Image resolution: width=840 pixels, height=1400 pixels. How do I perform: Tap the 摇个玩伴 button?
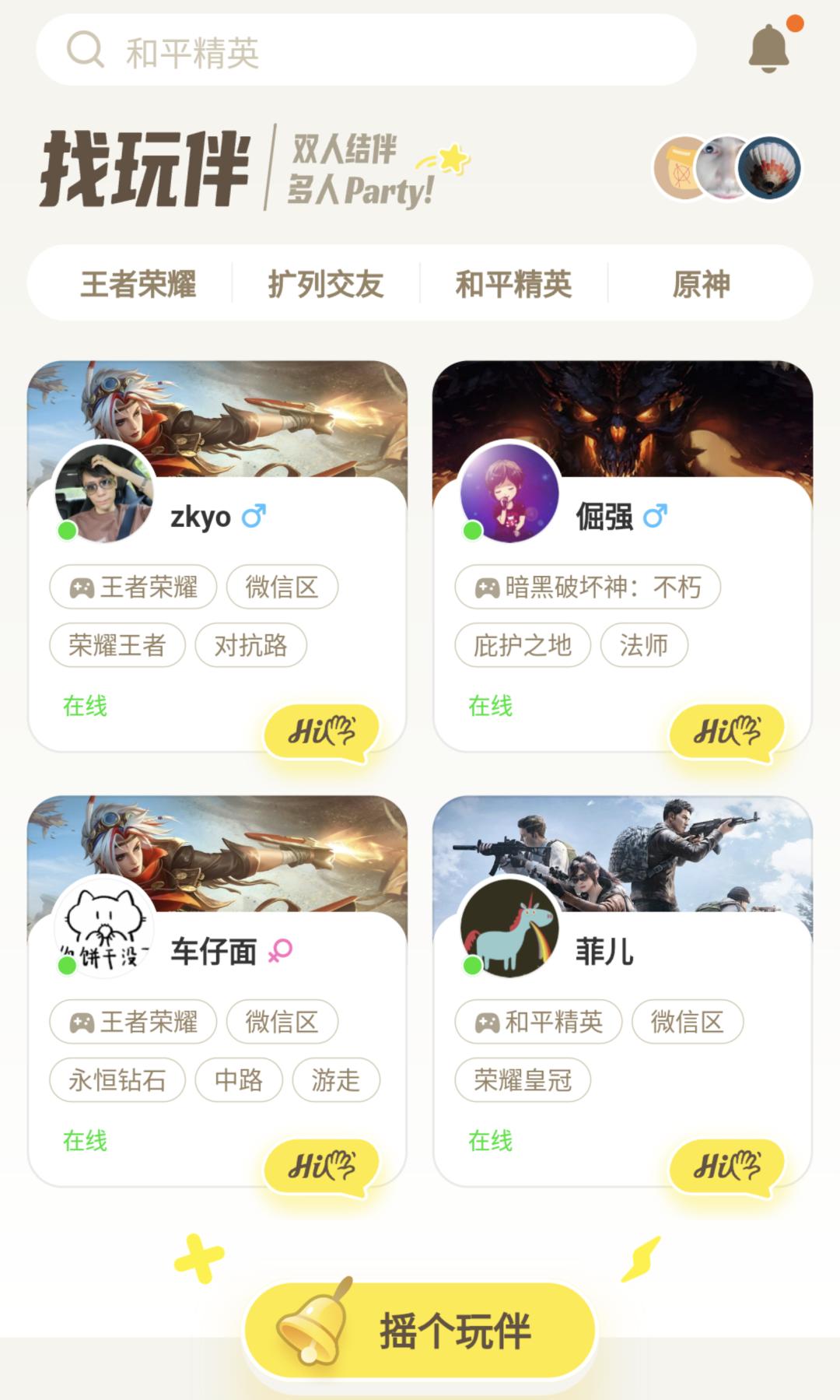coord(421,1330)
